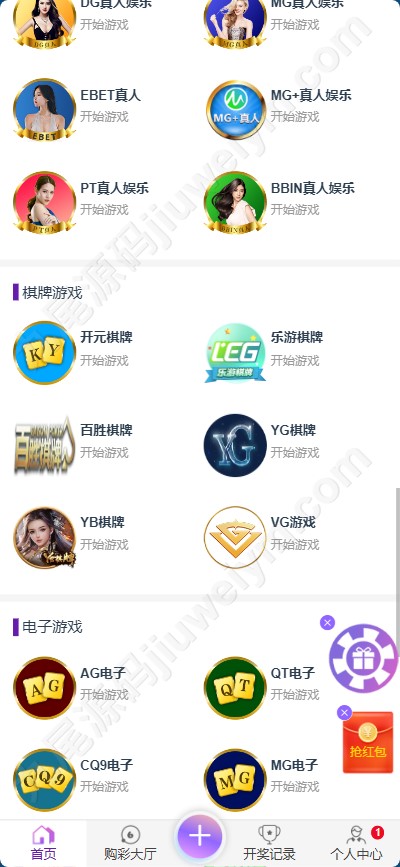The height and width of the screenshot is (867, 400).
Task: Dismiss the gift chip floating button
Action: tap(328, 623)
